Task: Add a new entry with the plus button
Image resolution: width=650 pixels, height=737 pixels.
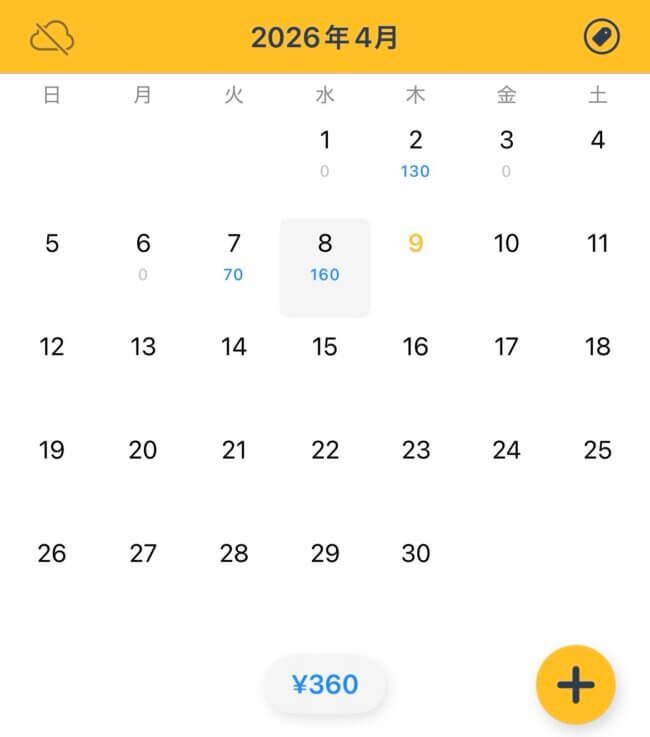Action: point(575,685)
